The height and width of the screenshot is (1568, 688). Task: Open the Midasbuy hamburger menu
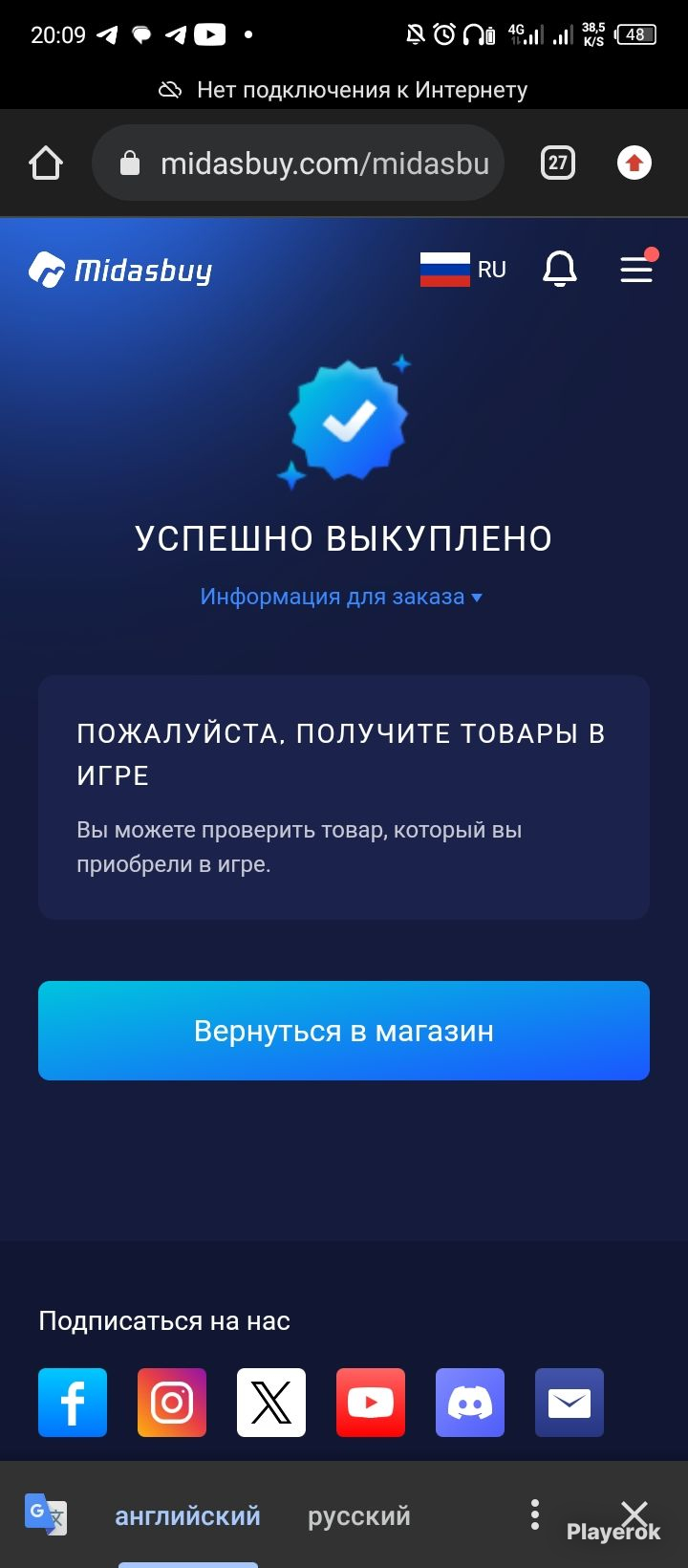click(636, 270)
